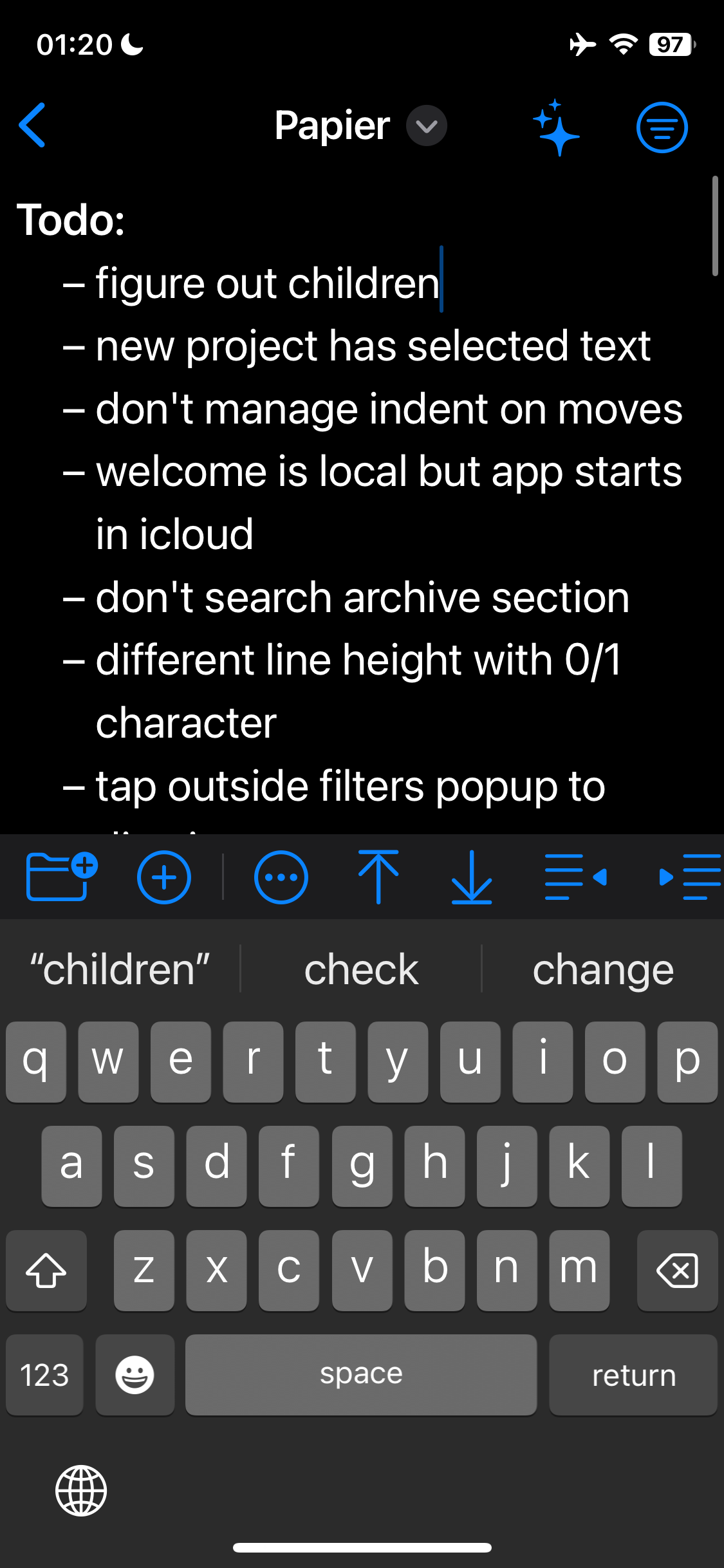Choose the "change" keyboard suggestion
724x1568 pixels.
603,969
